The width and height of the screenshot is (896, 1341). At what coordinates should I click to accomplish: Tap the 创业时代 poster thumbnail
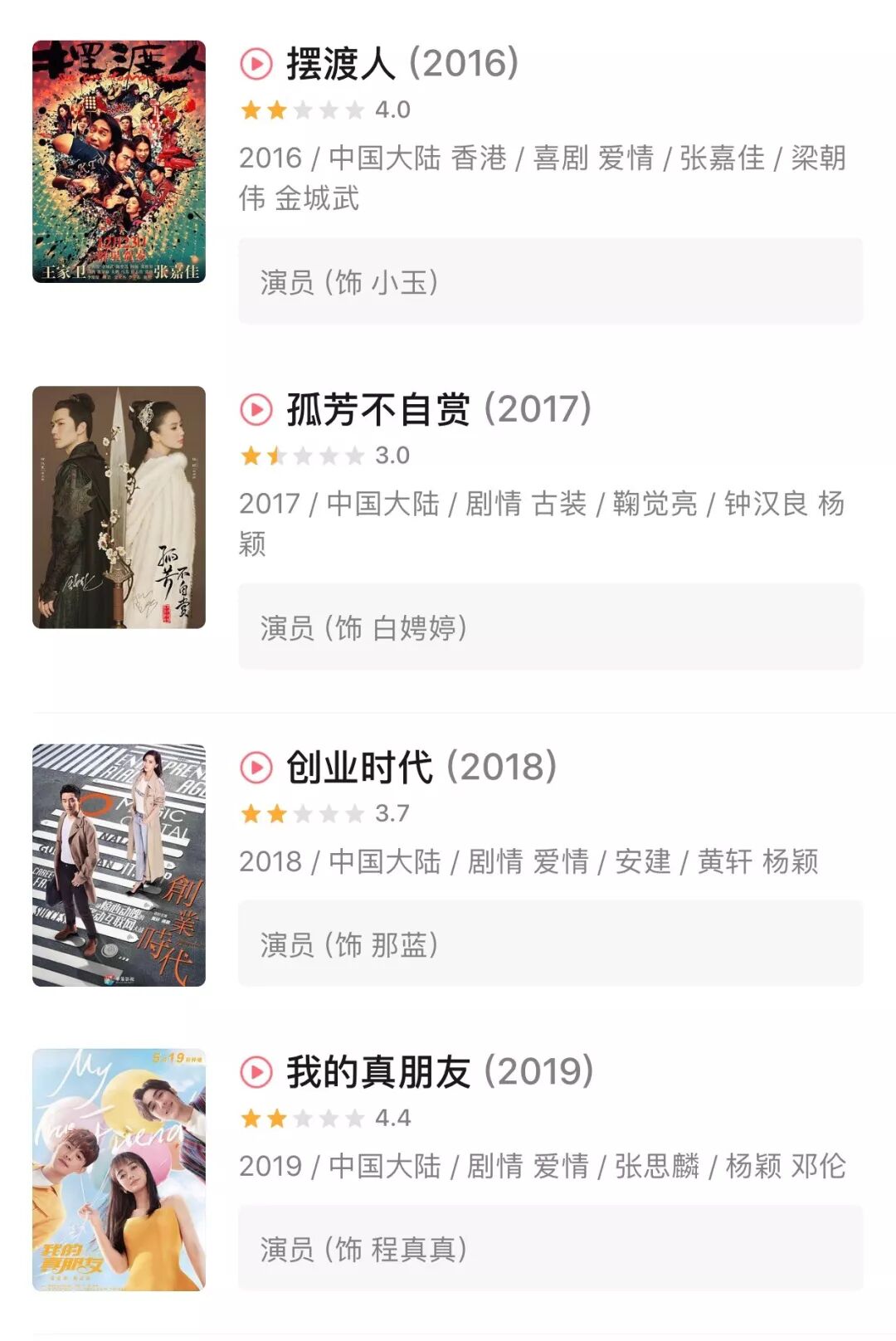pos(119,865)
